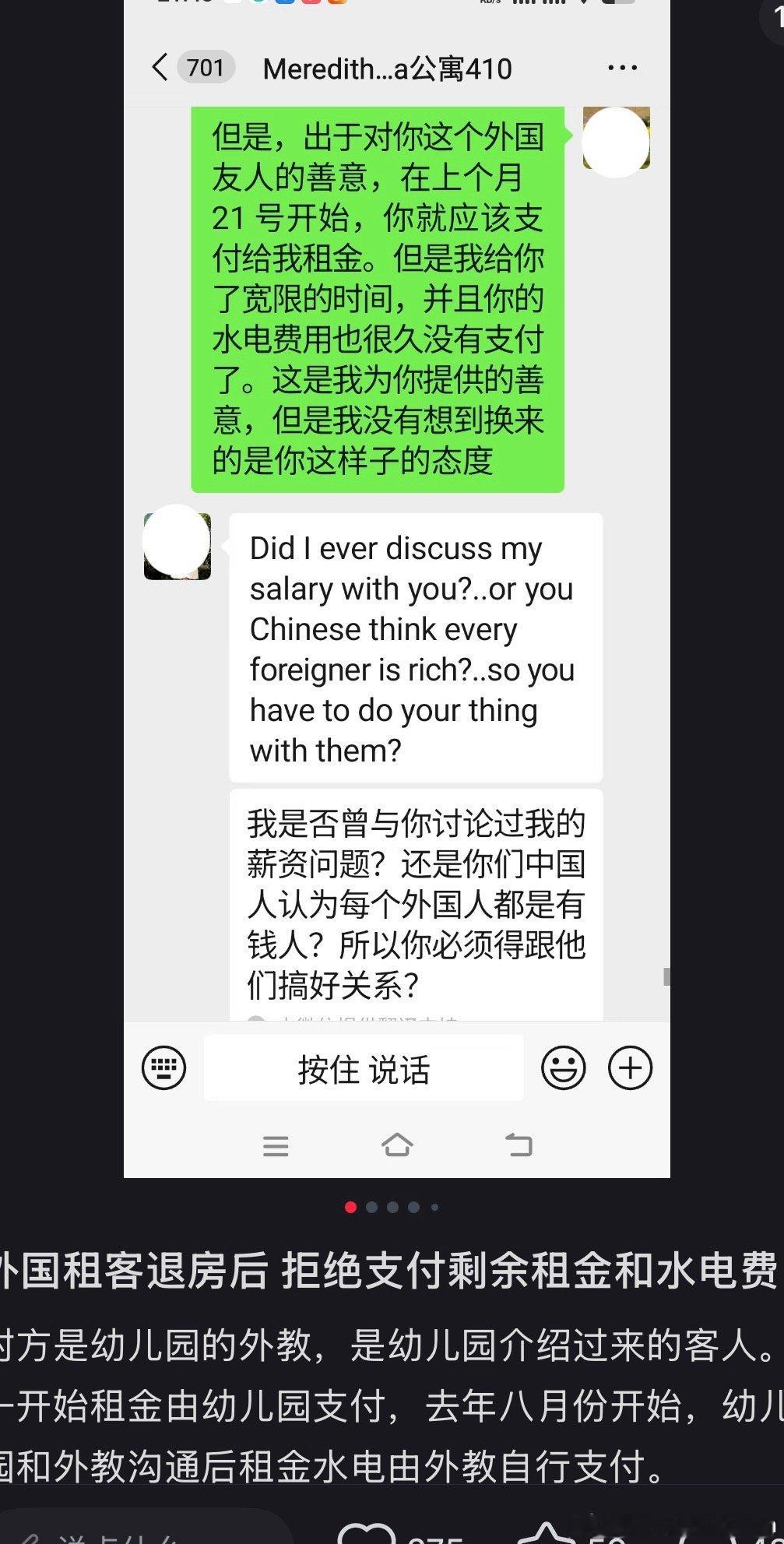Select the chat title Meredith...a公寓410
The image size is (784, 1544).
(387, 69)
